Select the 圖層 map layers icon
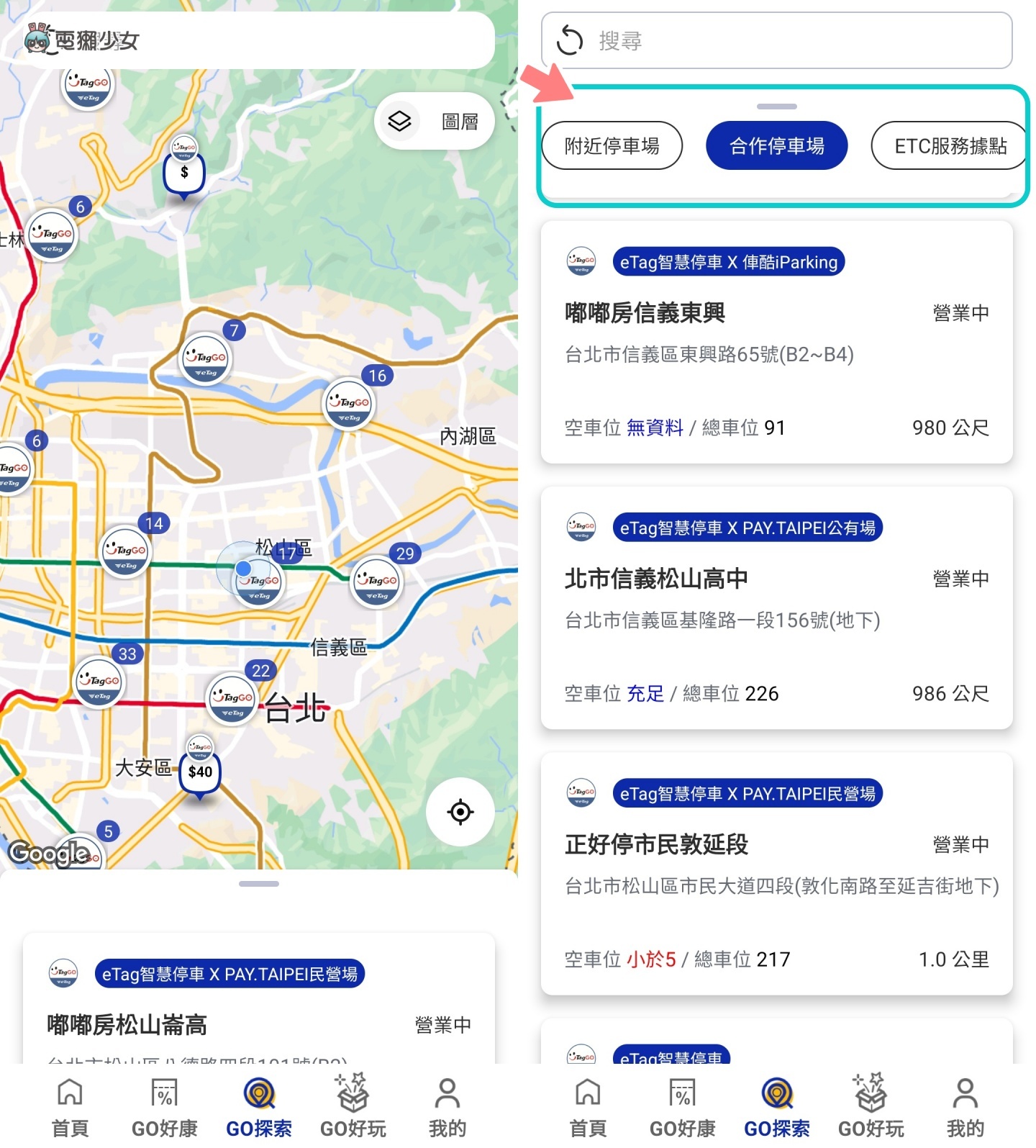 400,121
